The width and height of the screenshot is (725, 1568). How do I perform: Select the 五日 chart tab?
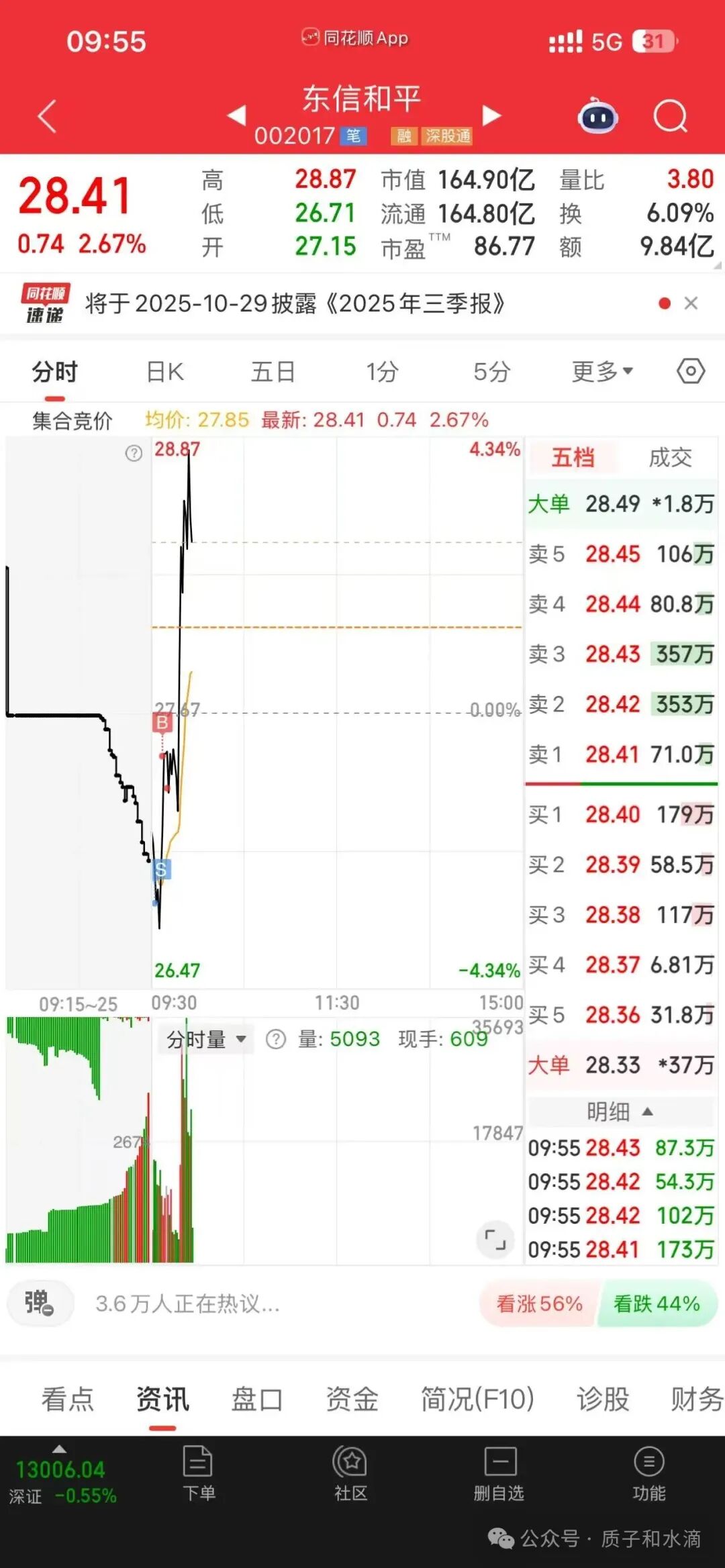[273, 371]
